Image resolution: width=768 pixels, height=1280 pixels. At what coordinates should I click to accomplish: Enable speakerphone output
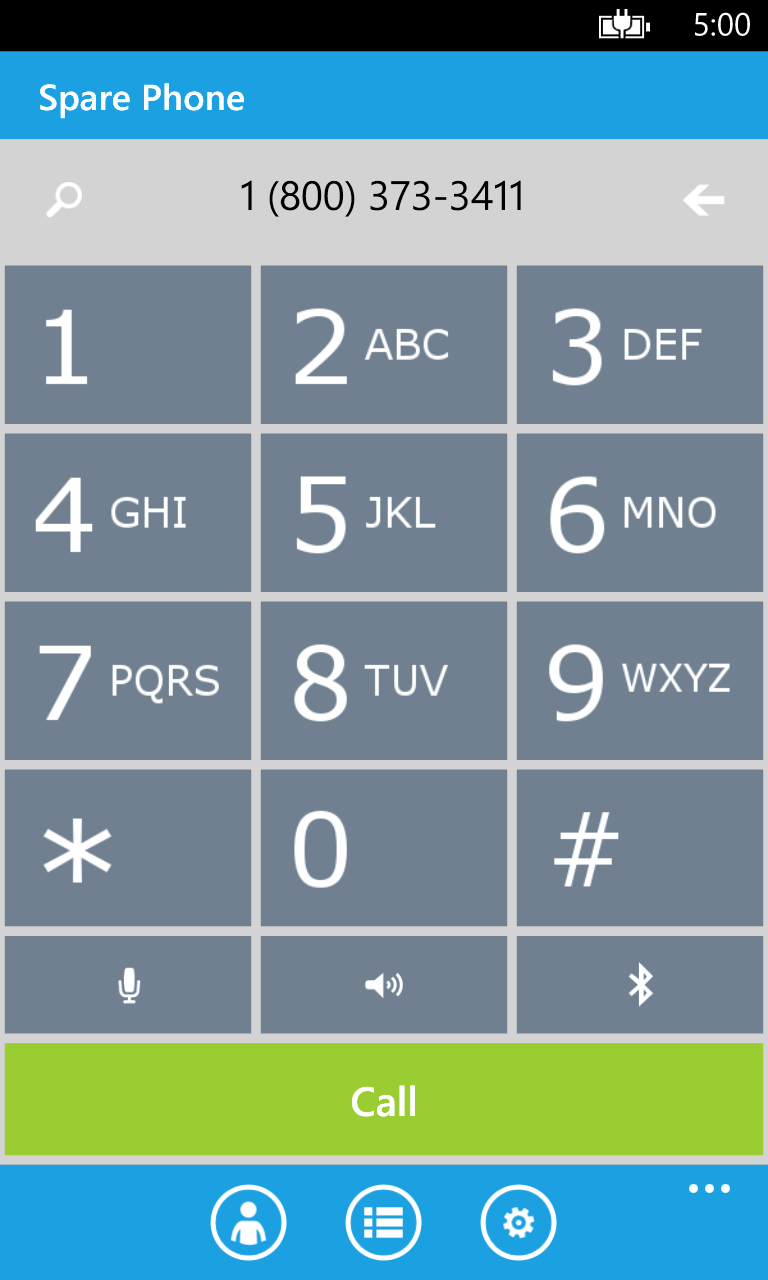pyautogui.click(x=383, y=985)
